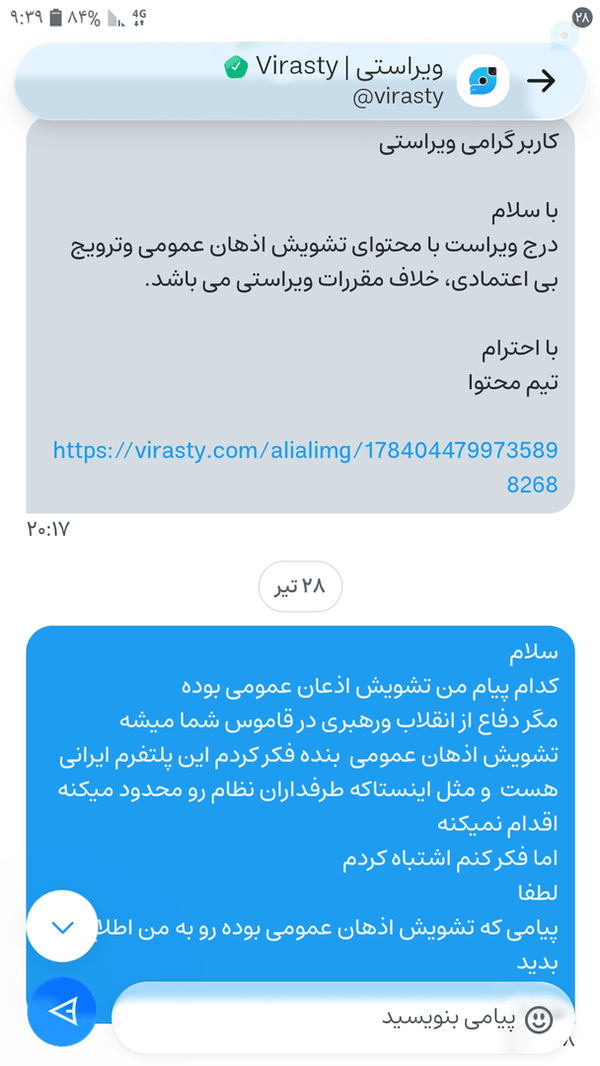Jump to the latest messages with the down chevron

pos(63,926)
